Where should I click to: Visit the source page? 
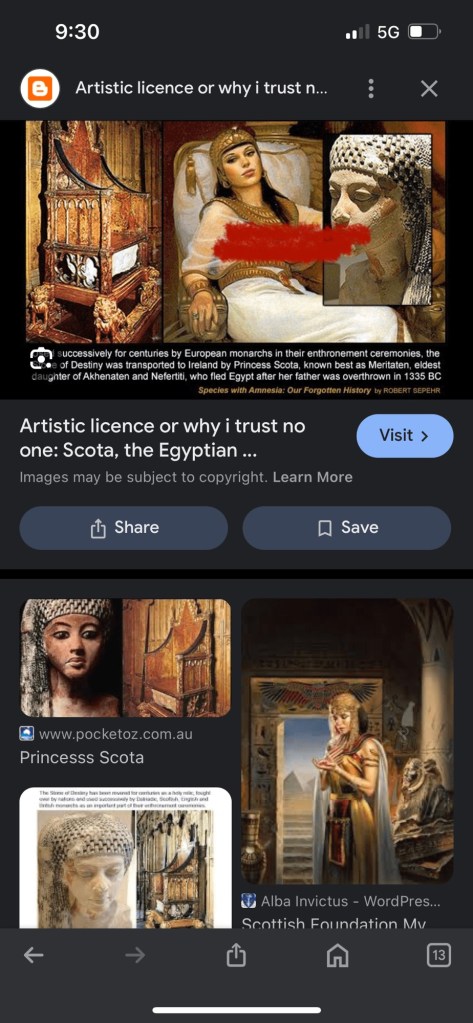point(404,436)
